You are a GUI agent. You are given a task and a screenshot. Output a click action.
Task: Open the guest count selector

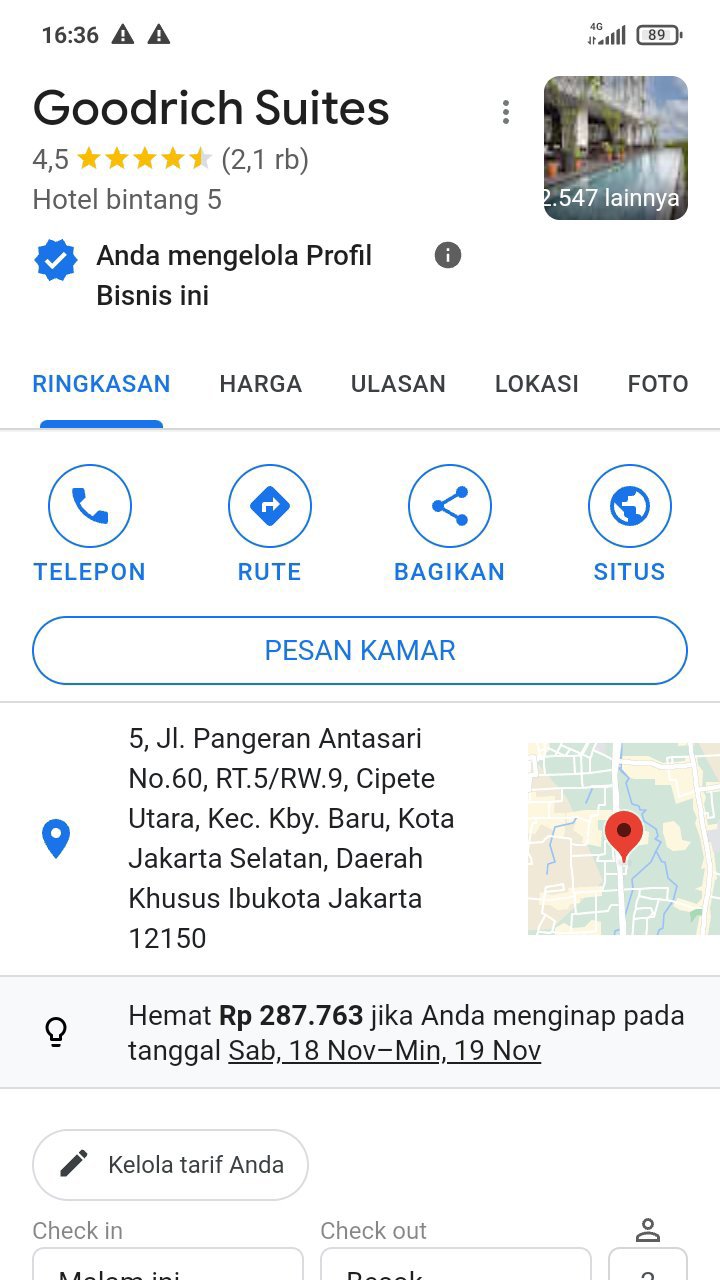tap(647, 1265)
